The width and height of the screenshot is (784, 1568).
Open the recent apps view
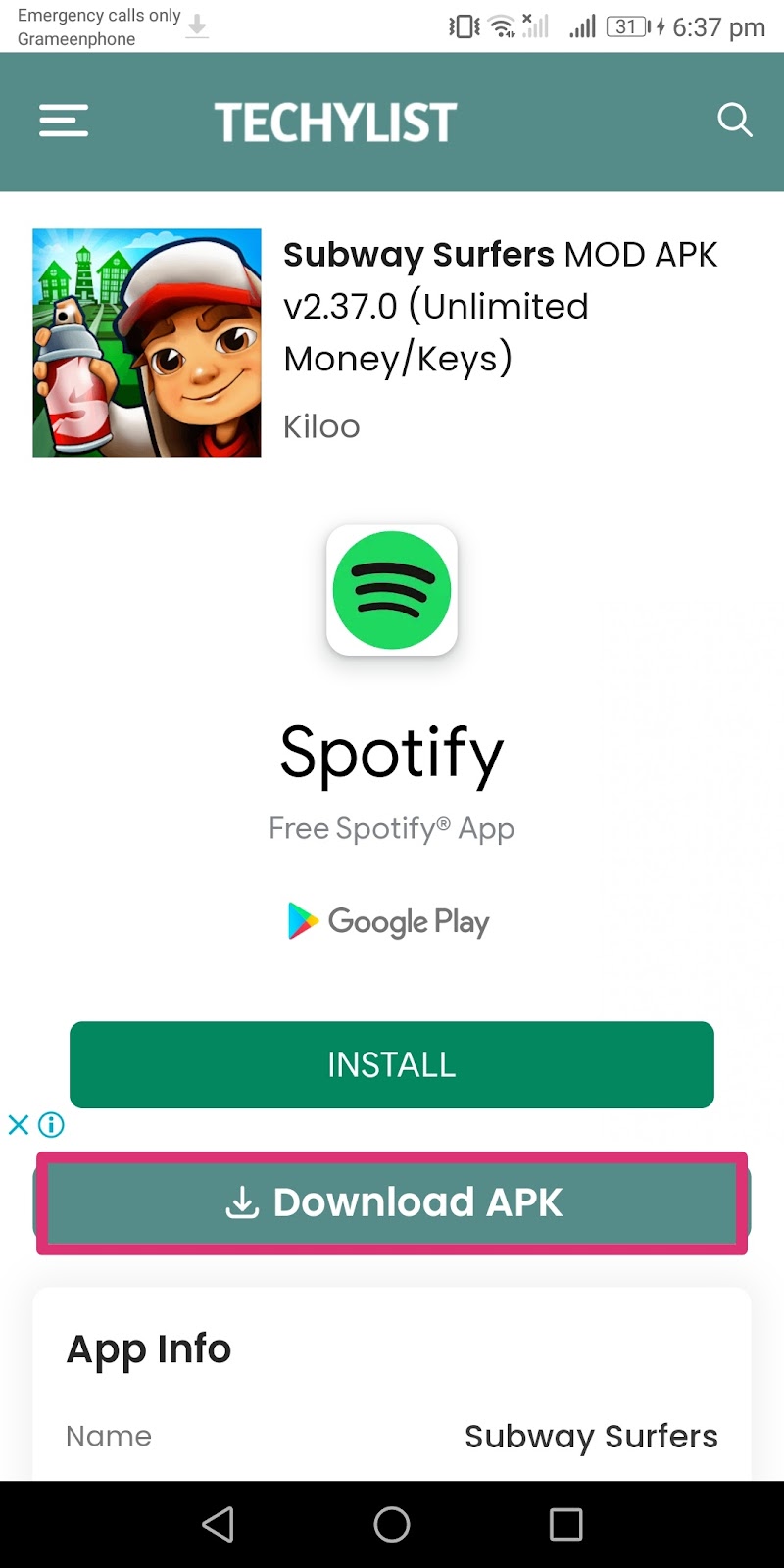[x=565, y=1524]
